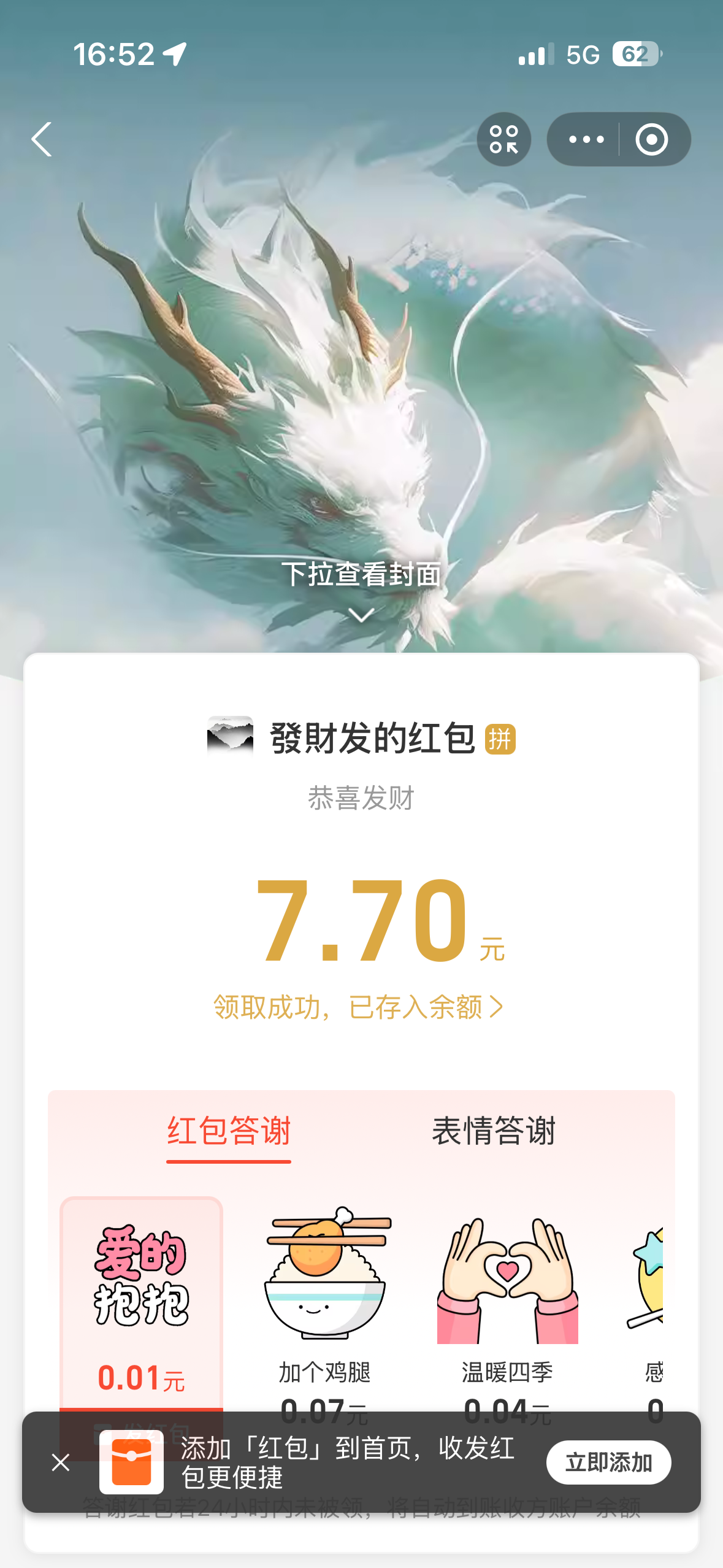
Task: Expand cover view via 下拉查看封面 chevron
Action: pyautogui.click(x=361, y=615)
